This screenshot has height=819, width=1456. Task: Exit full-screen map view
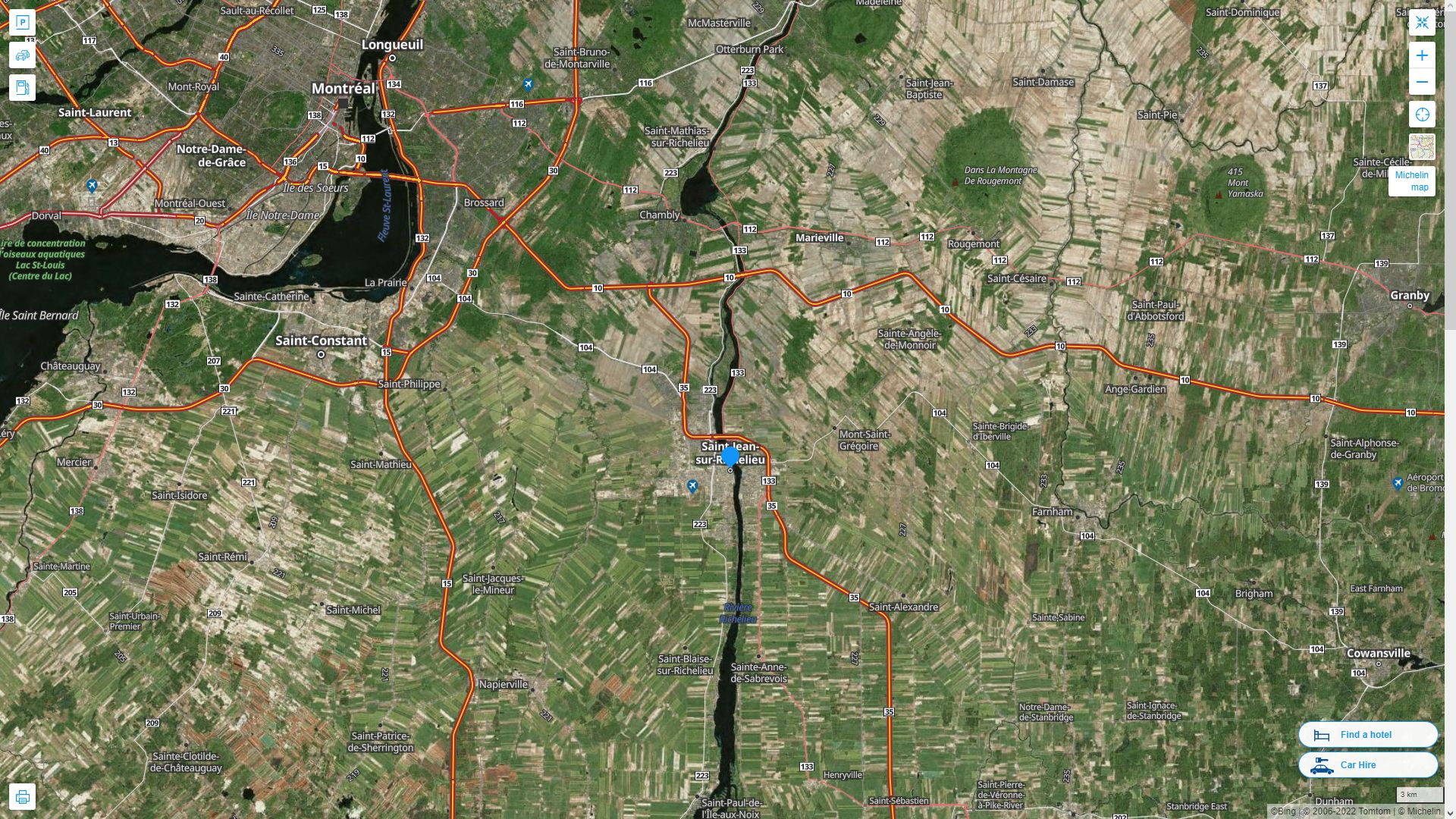1422,23
